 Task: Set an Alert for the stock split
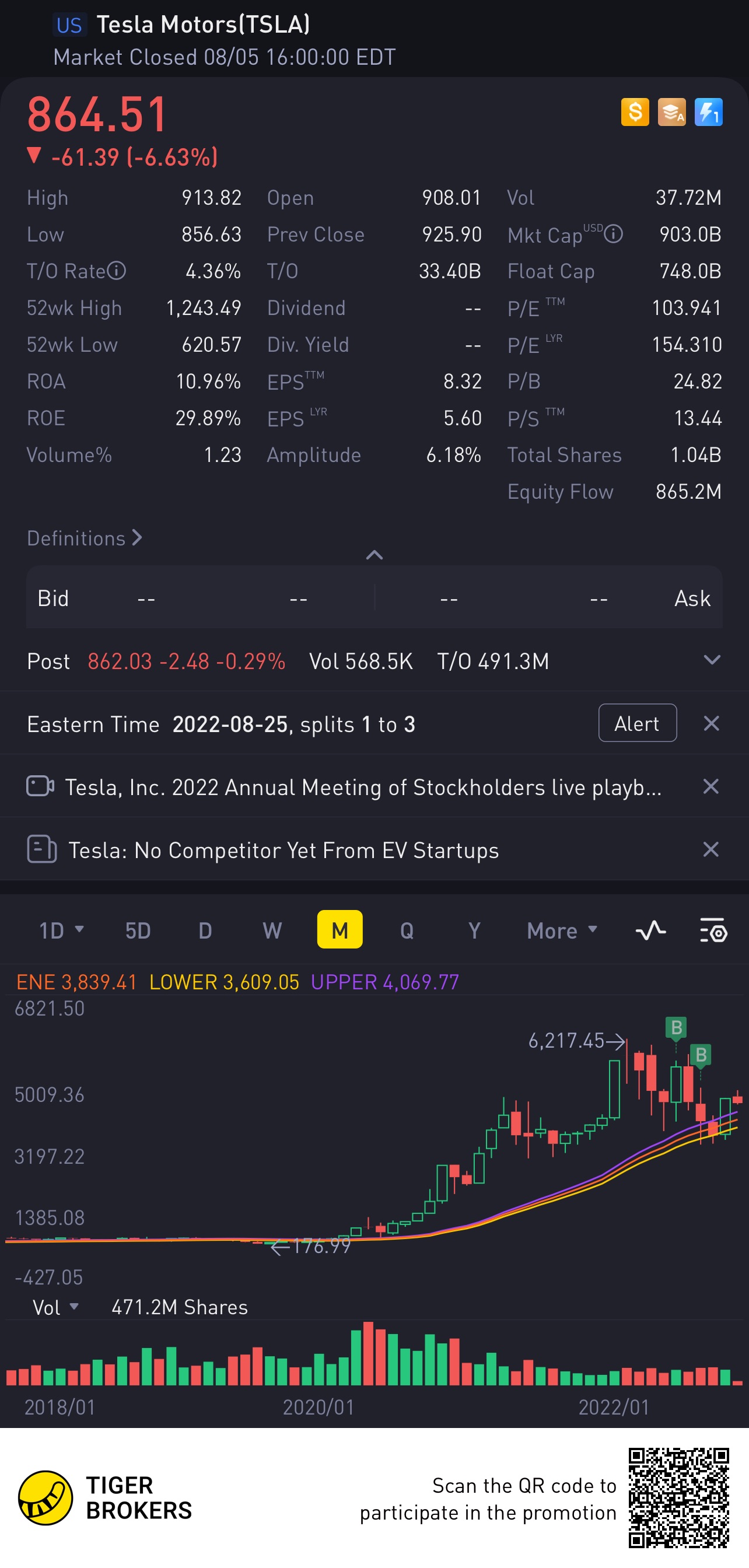[636, 723]
